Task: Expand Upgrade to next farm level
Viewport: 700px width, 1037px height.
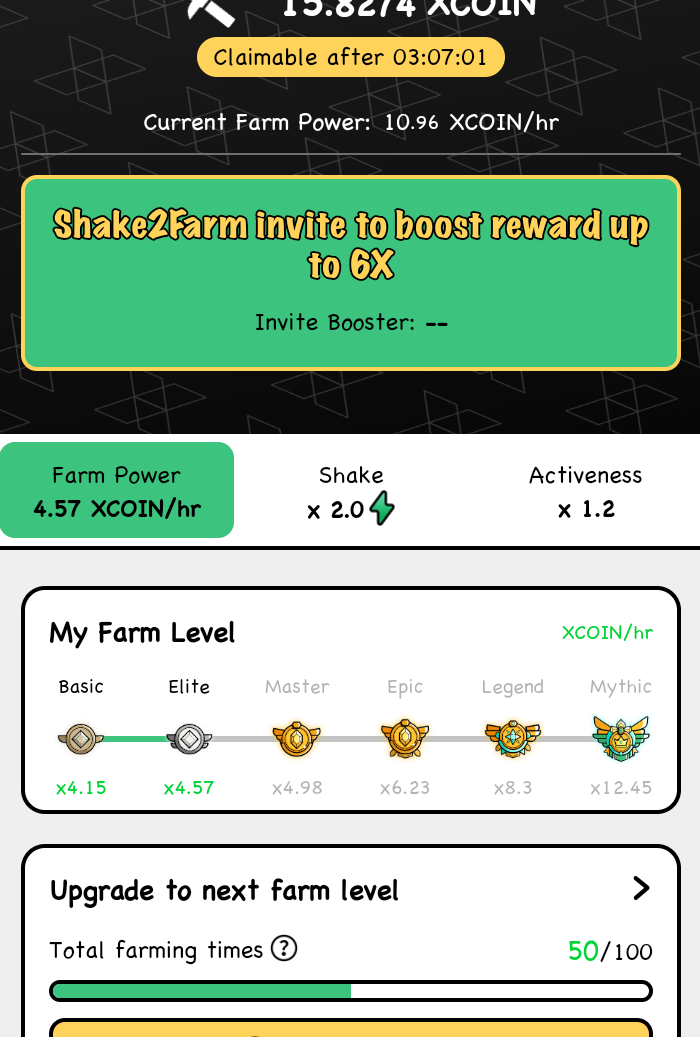Action: click(640, 888)
